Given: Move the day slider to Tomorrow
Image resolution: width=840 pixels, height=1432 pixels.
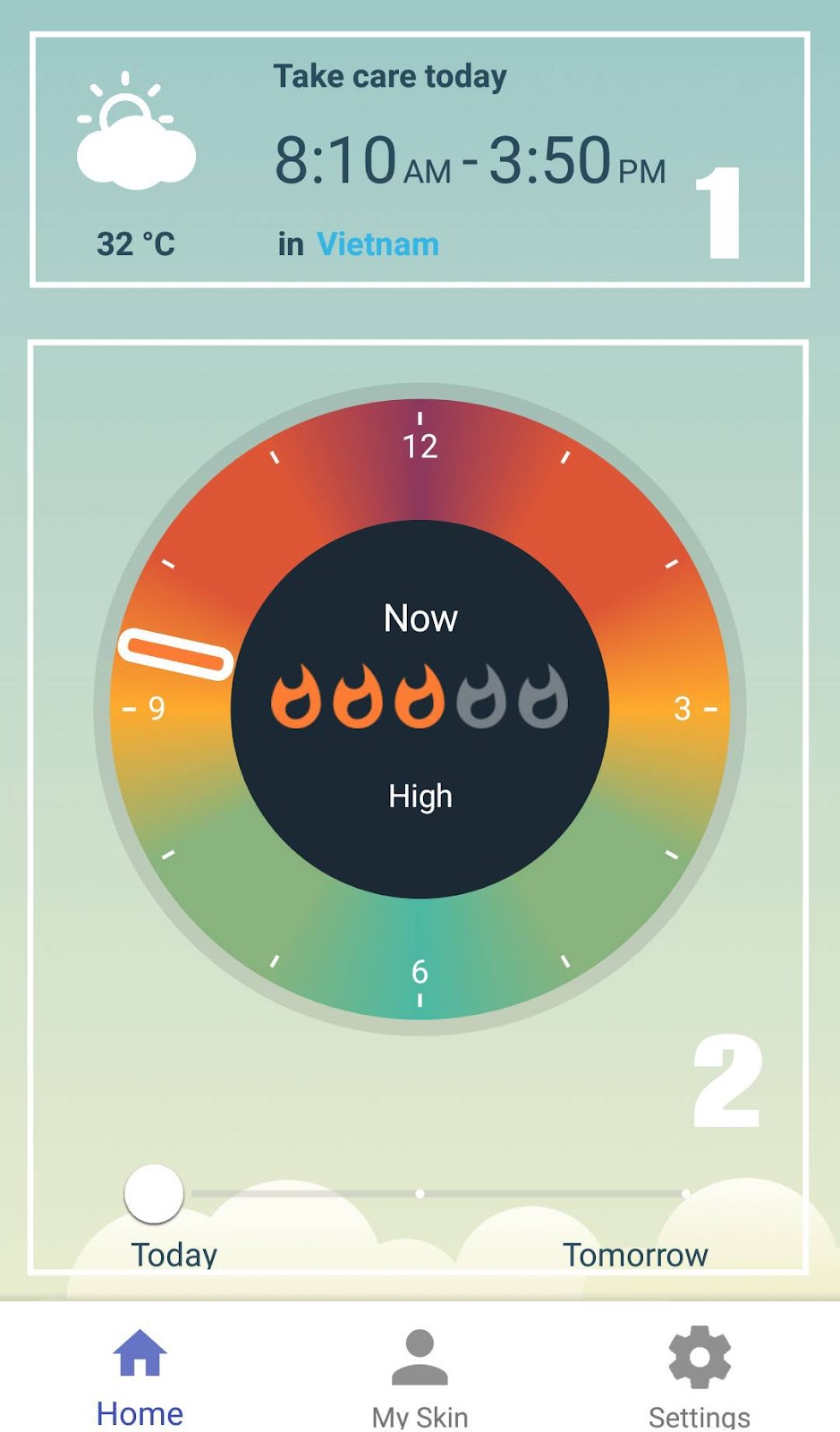Looking at the screenshot, I should pyautogui.click(x=685, y=1193).
